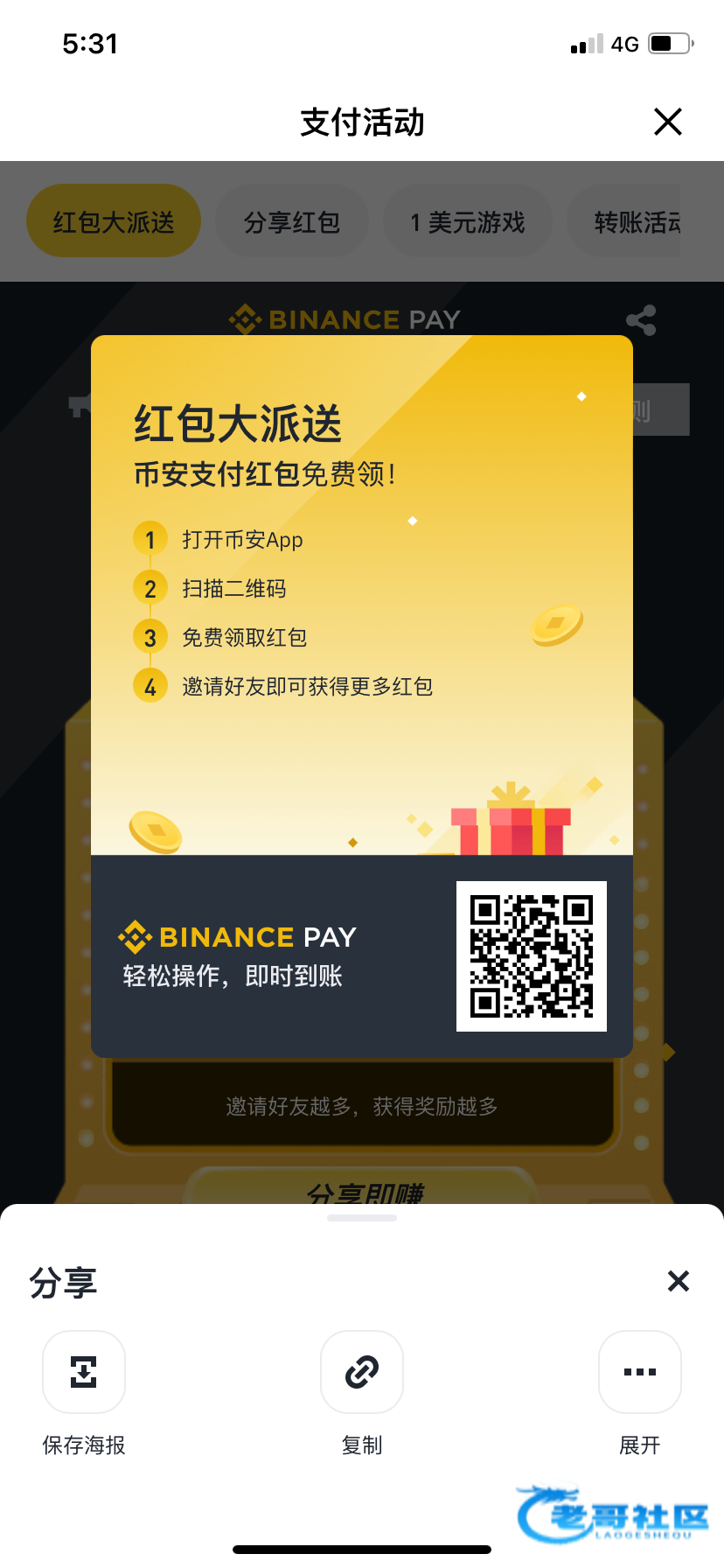The image size is (724, 1568).
Task: Dismiss the 分享 bottom sheet
Action: point(678,1281)
